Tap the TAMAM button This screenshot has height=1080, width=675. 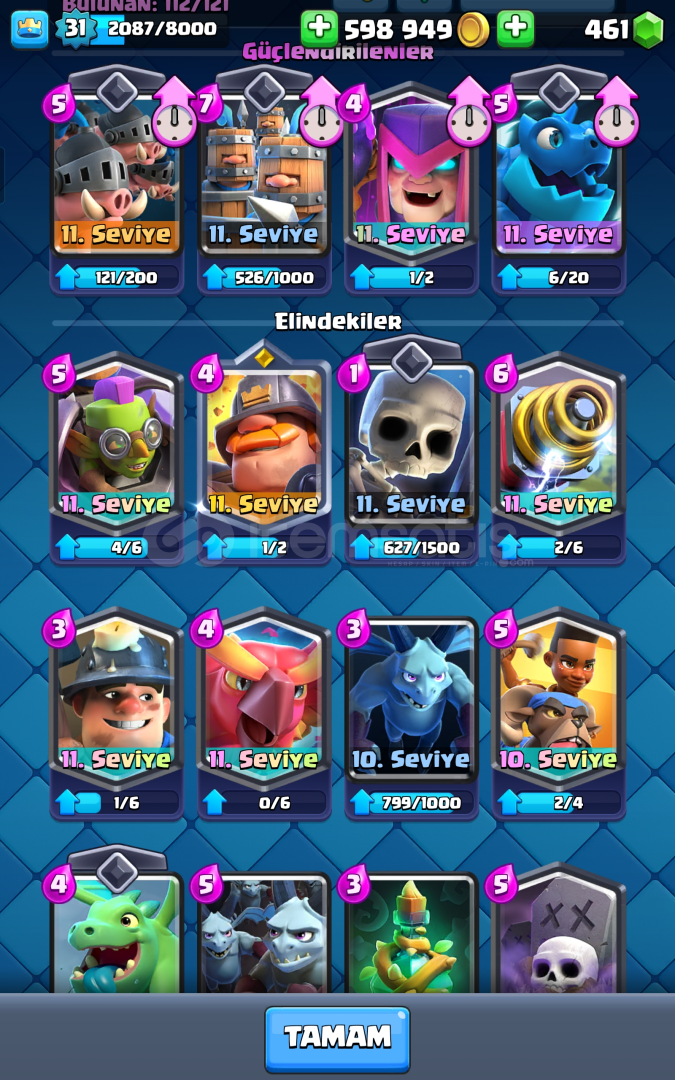(x=337, y=1038)
